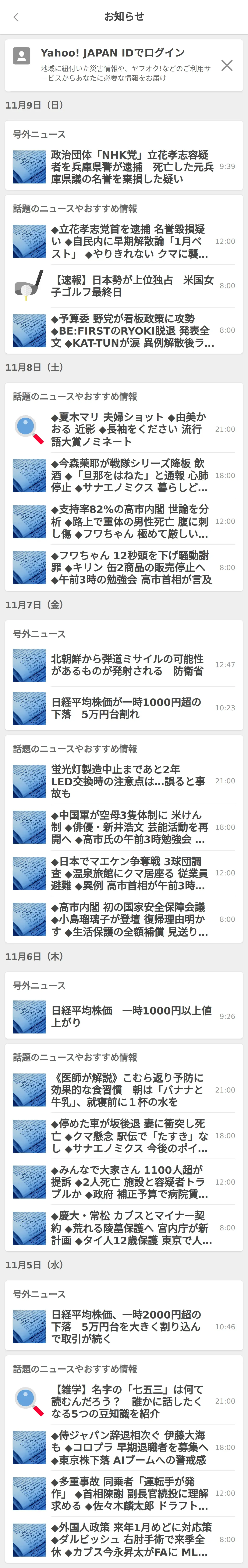Open 日経平均株価、一時2000円超の下落 notice
The image size is (248, 1568).
click(131, 1327)
